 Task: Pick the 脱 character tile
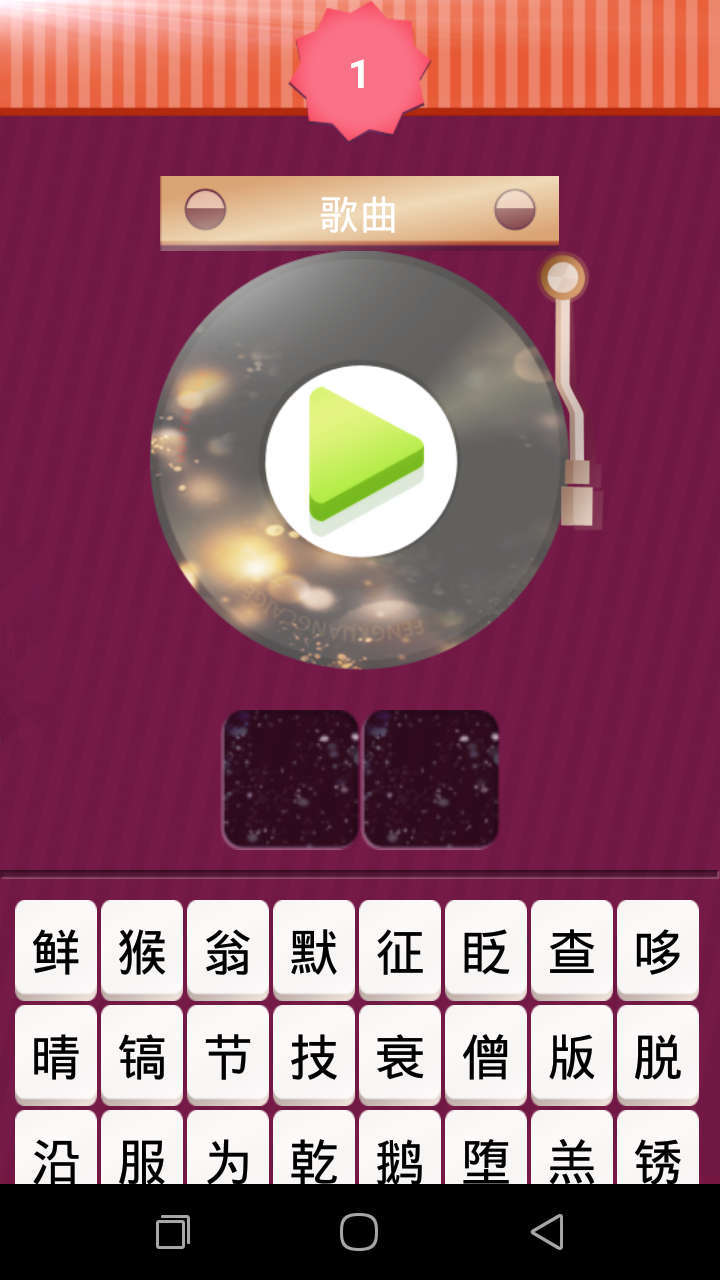(x=658, y=1054)
